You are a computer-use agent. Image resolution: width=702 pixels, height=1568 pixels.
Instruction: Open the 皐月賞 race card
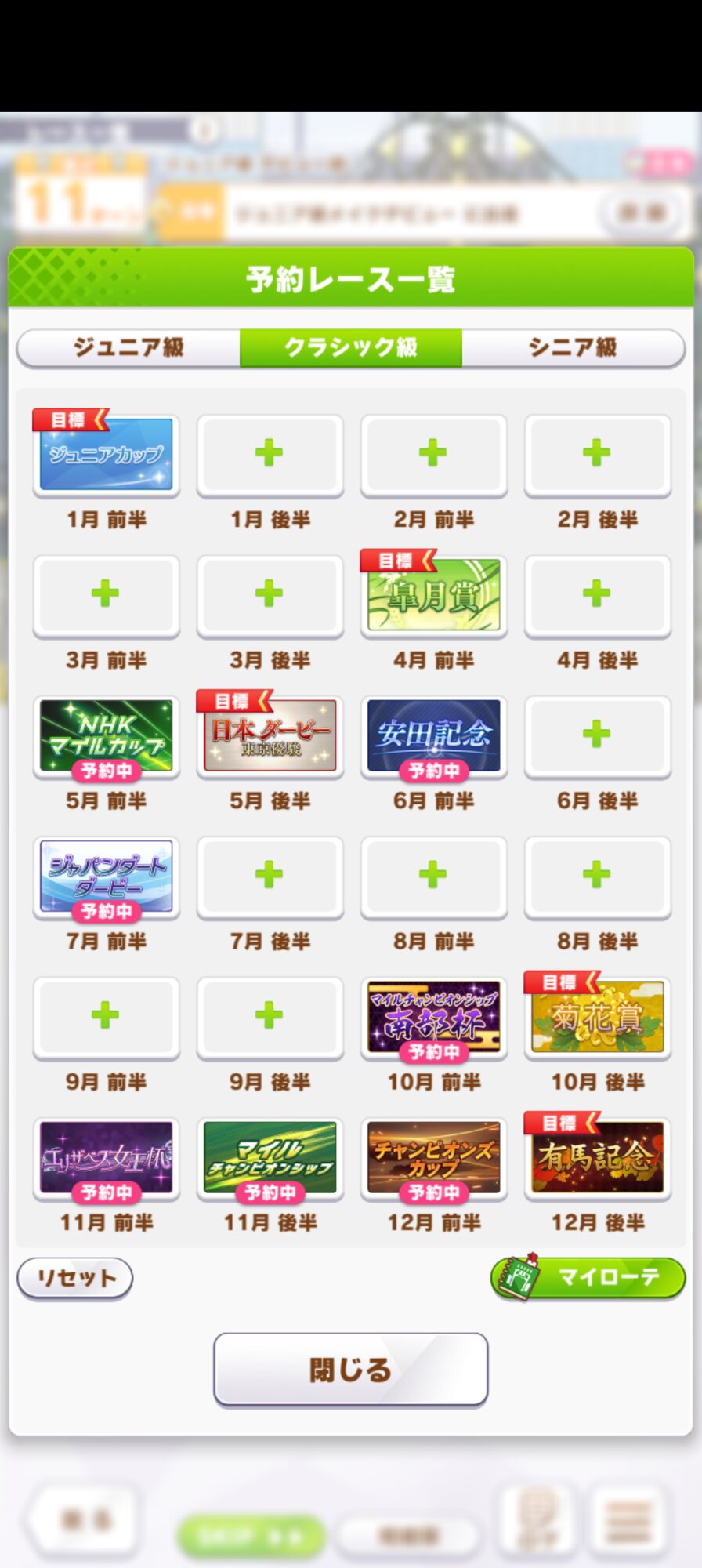pos(433,595)
